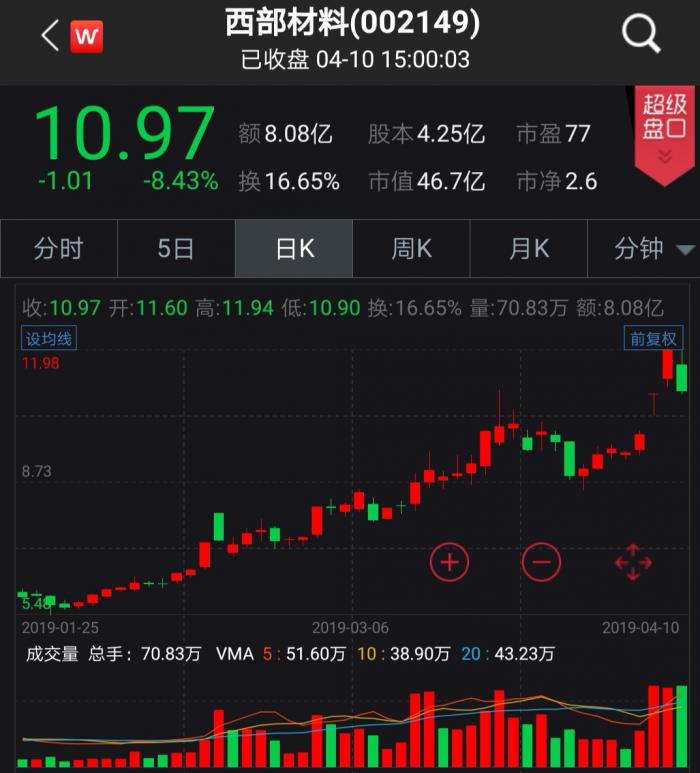The height and width of the screenshot is (773, 700).
Task: Open the stock search magnifier
Action: [641, 35]
